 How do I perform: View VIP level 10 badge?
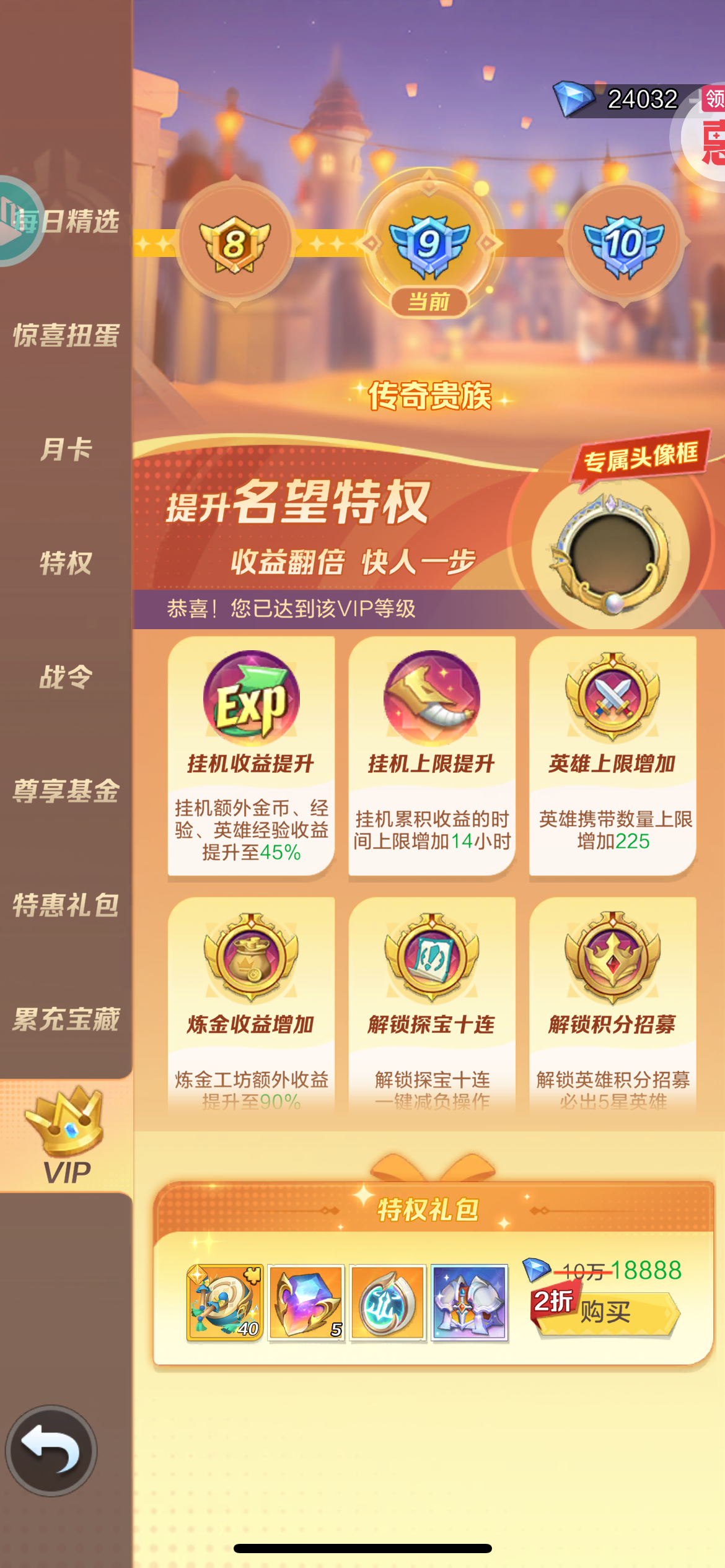pos(624,243)
